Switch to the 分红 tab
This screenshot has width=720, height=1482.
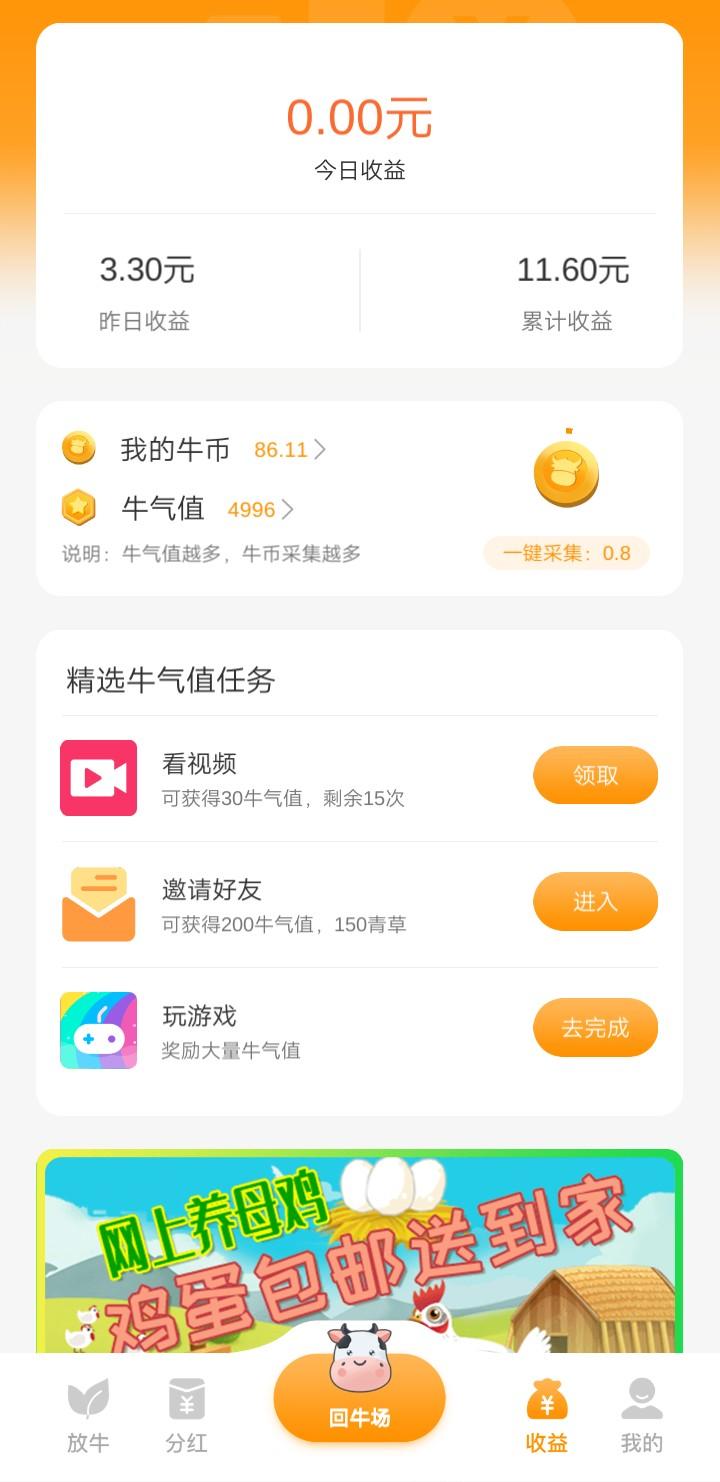[x=186, y=1415]
